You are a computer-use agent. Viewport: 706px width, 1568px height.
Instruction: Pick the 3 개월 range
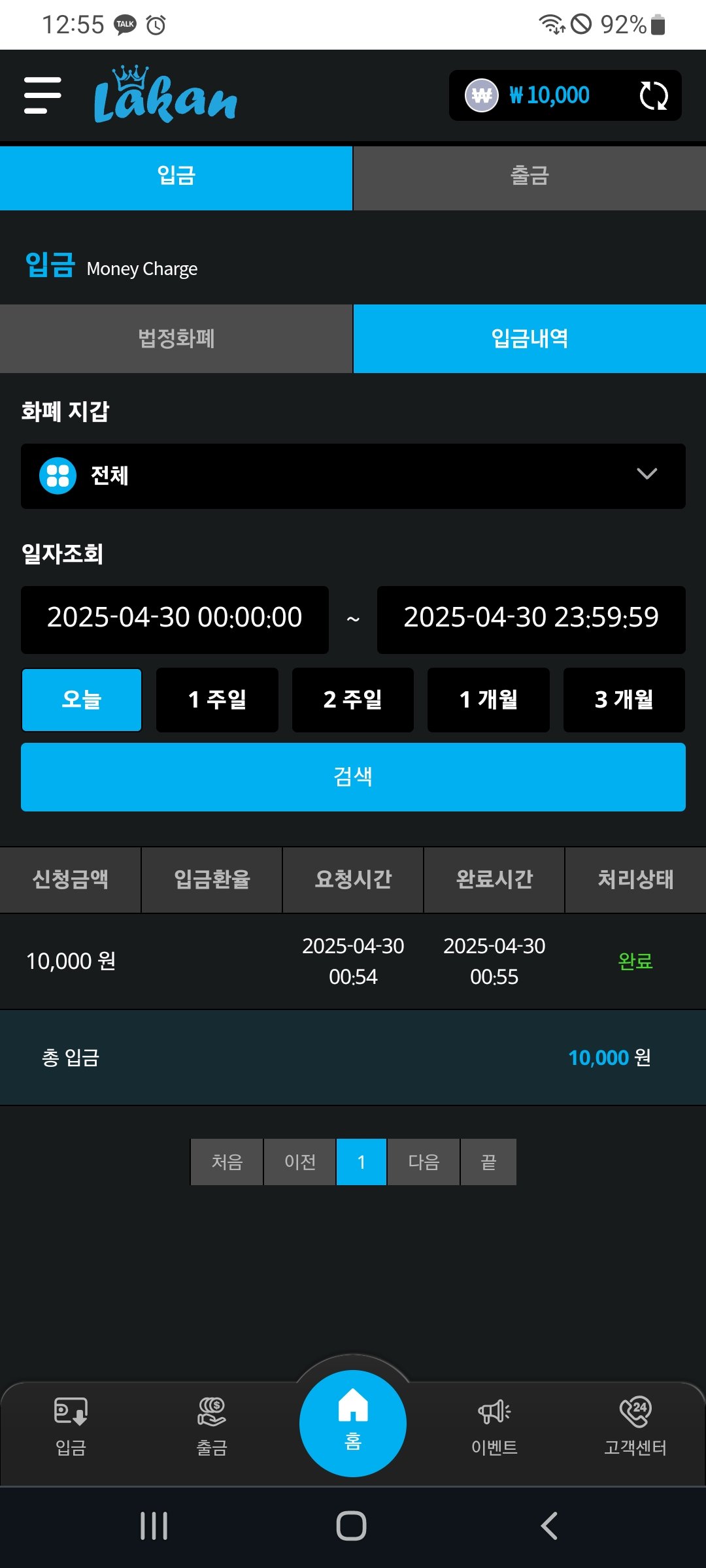624,700
